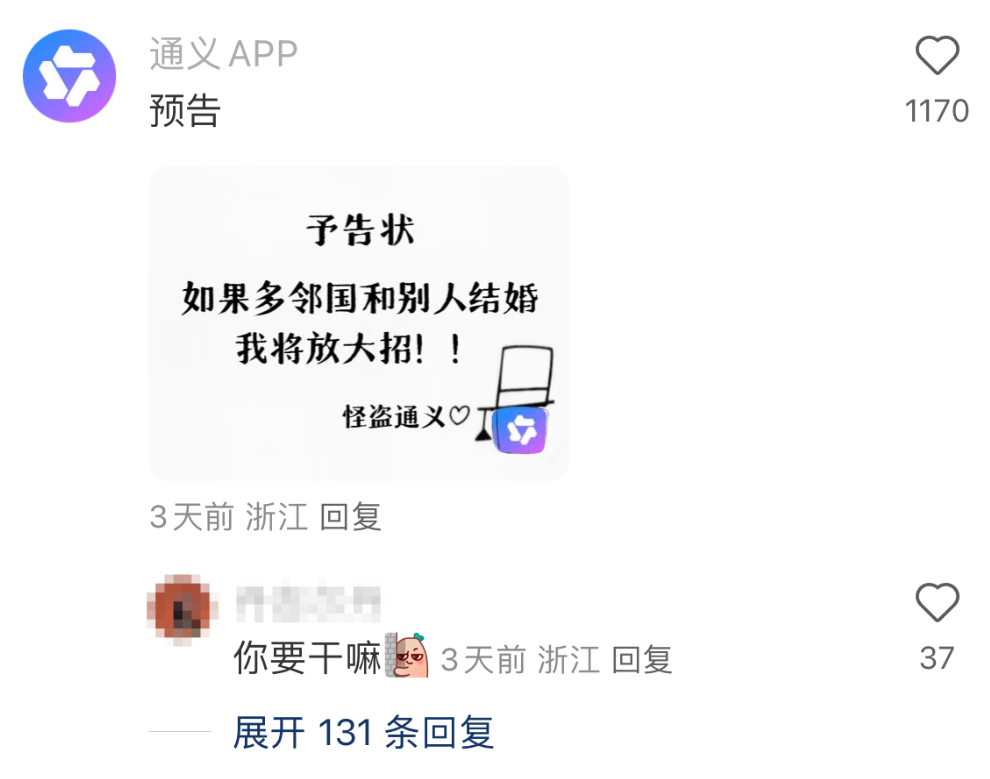Open 通义 APP's profile avatar
The width and height of the screenshot is (990, 779).
coord(70,76)
